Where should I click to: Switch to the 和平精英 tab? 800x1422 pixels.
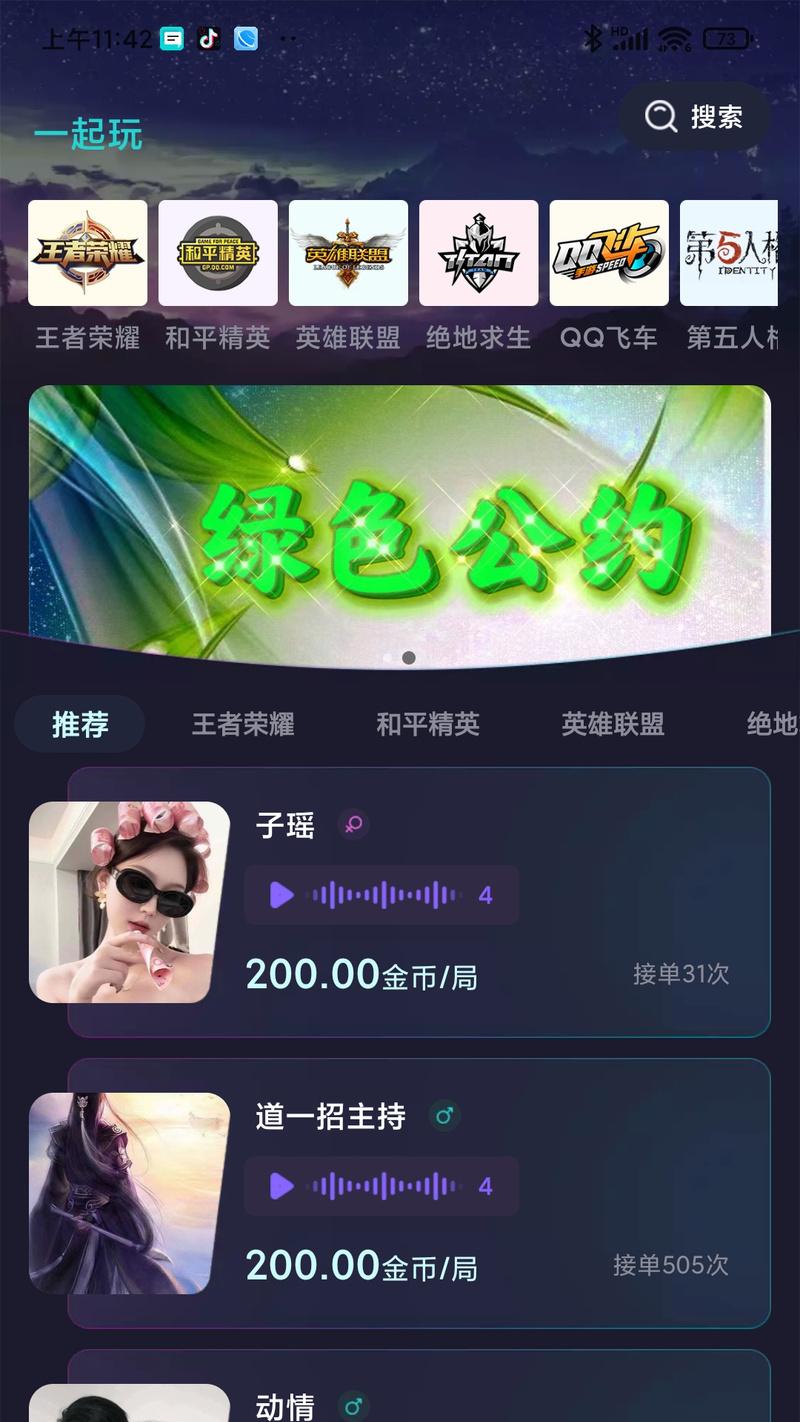[428, 724]
